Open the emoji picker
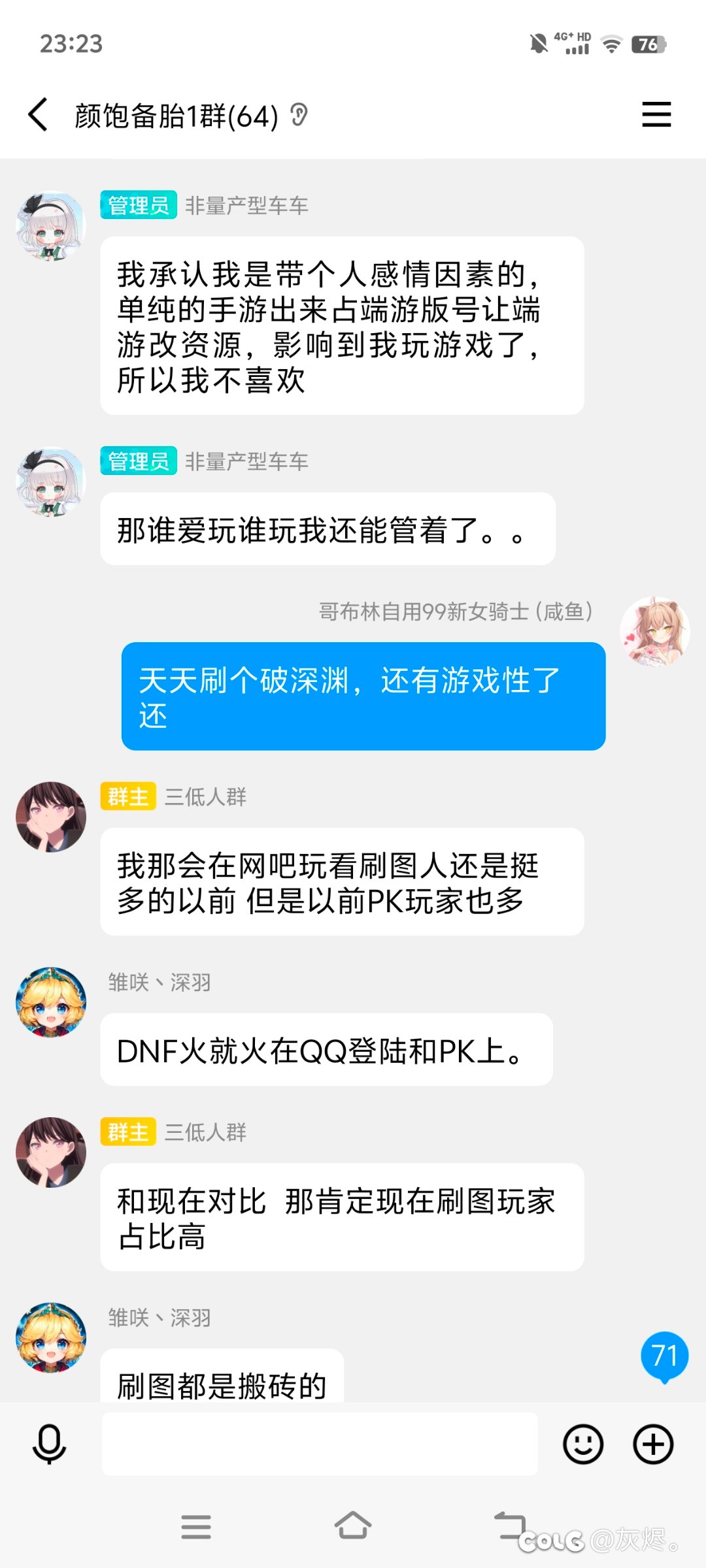Screen dimensions: 706x1568 pos(582,1444)
